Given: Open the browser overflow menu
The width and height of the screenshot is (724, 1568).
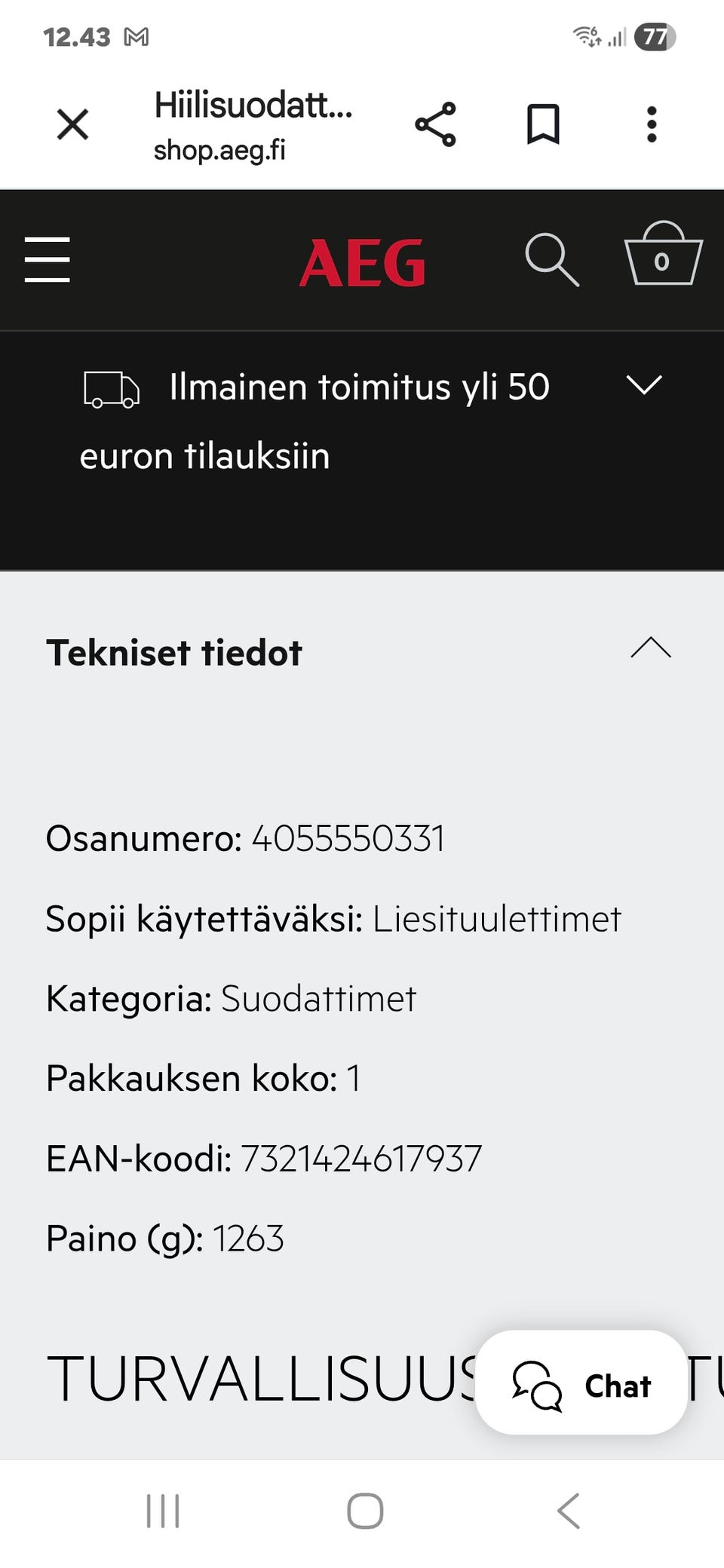Looking at the screenshot, I should [652, 124].
